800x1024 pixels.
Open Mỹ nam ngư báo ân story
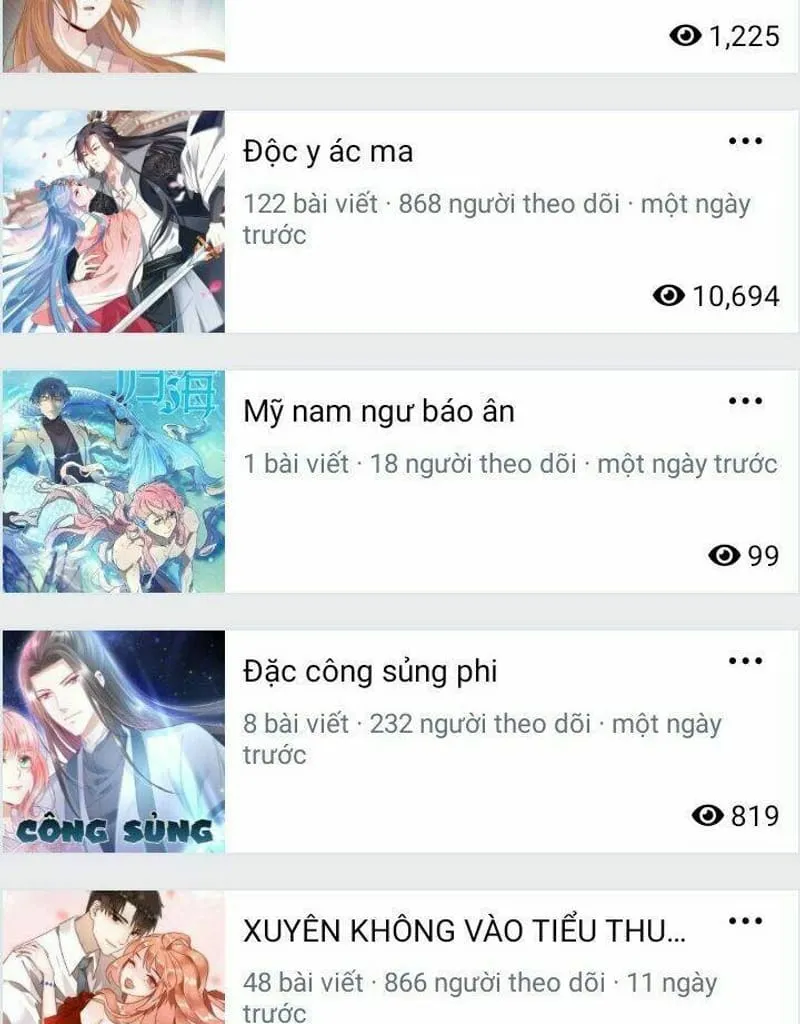(x=378, y=411)
